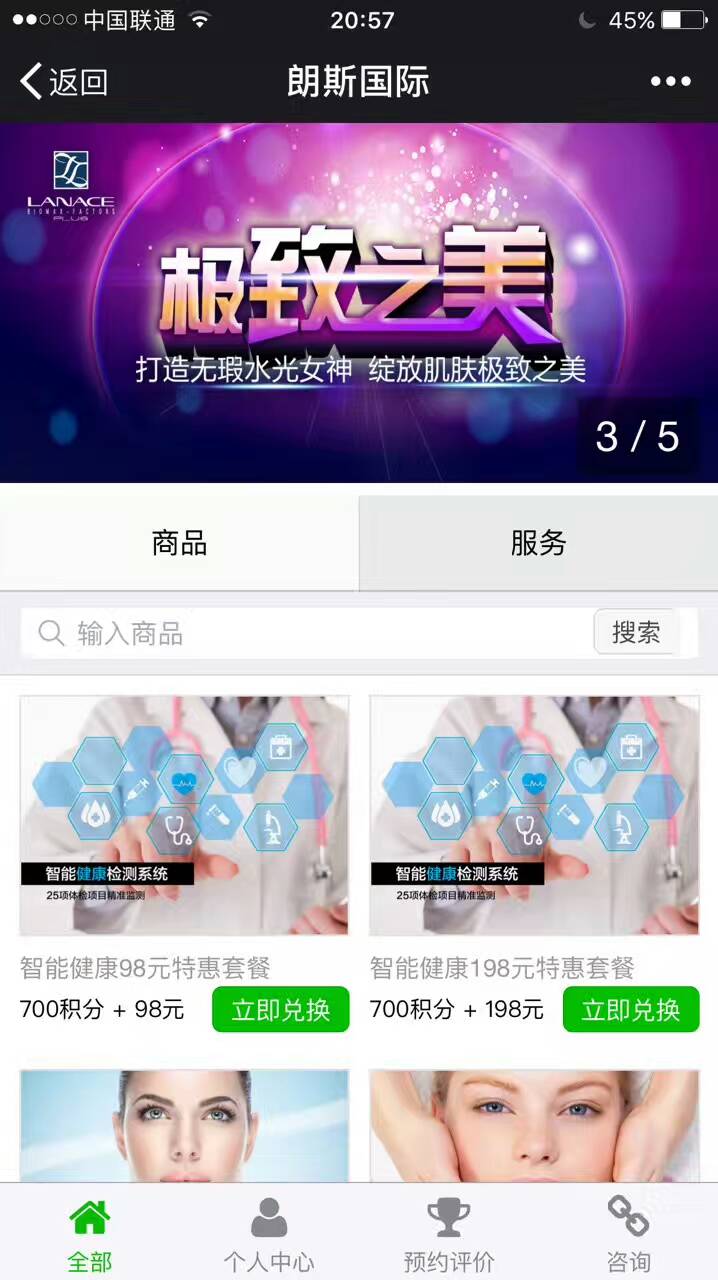The width and height of the screenshot is (718, 1280).
Task: Redeem the 98元 package with 立即兑换
Action: point(280,1009)
